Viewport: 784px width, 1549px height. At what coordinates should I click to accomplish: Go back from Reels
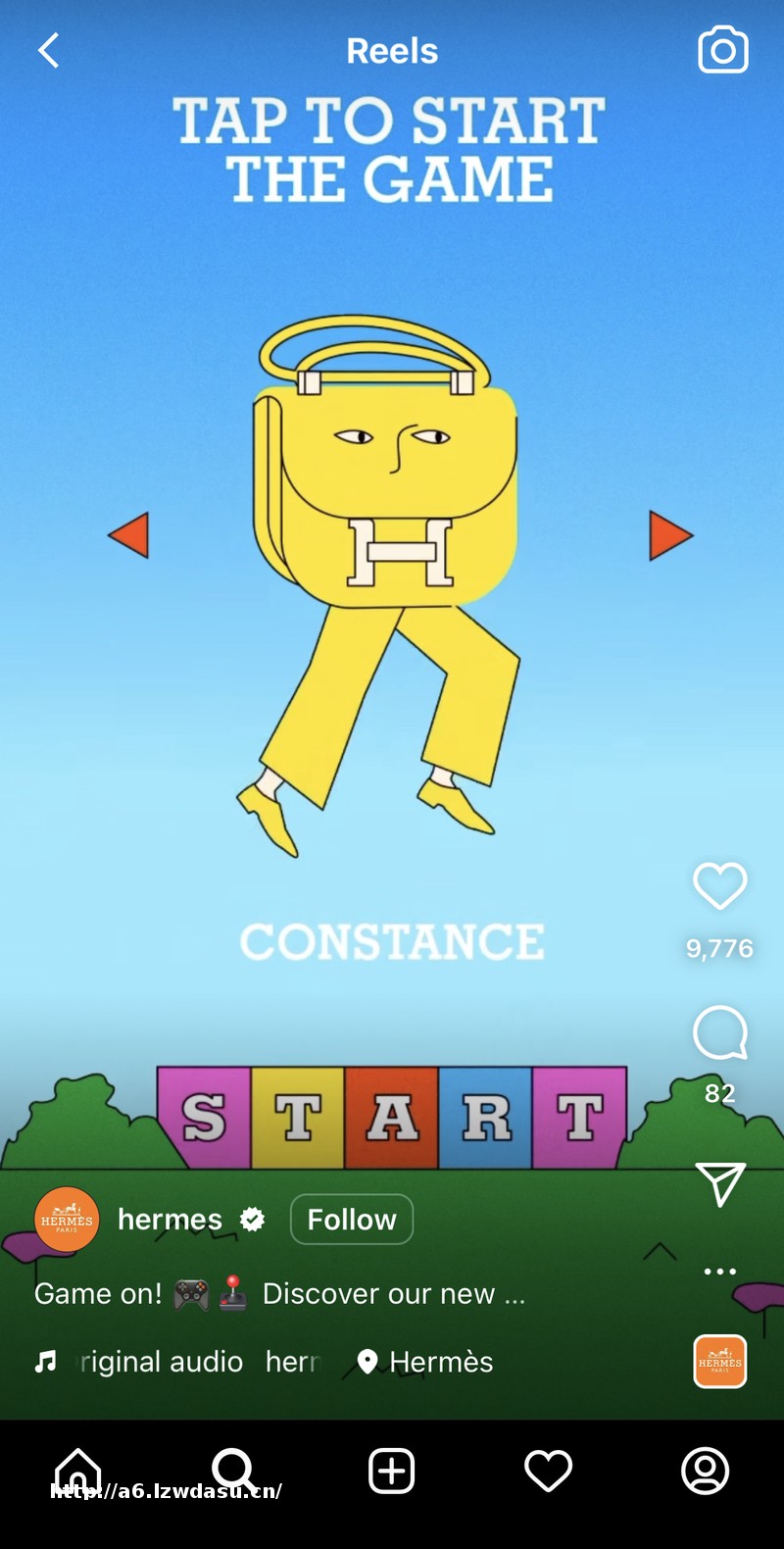49,51
